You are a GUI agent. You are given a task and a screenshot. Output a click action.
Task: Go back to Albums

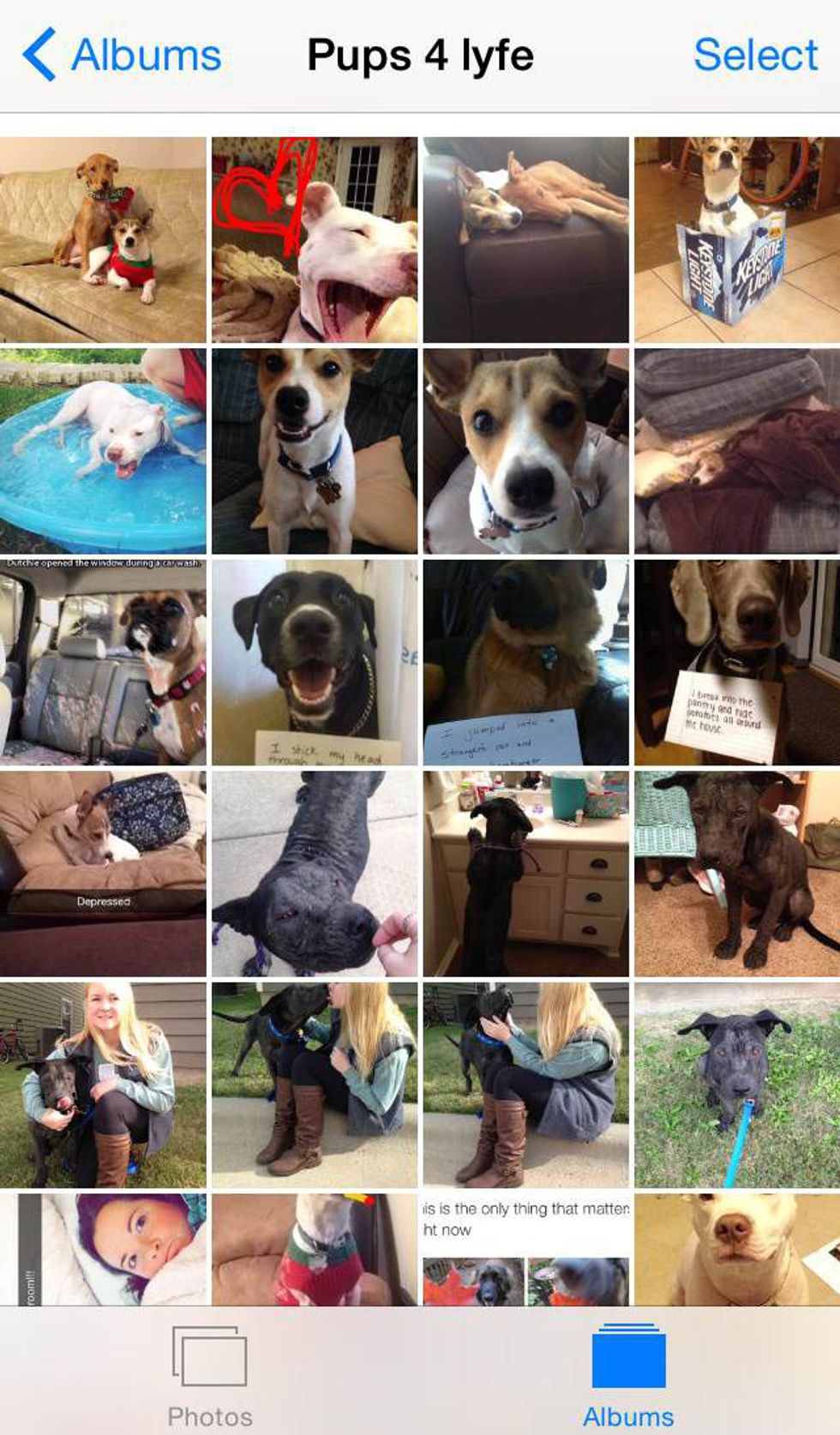(x=123, y=56)
